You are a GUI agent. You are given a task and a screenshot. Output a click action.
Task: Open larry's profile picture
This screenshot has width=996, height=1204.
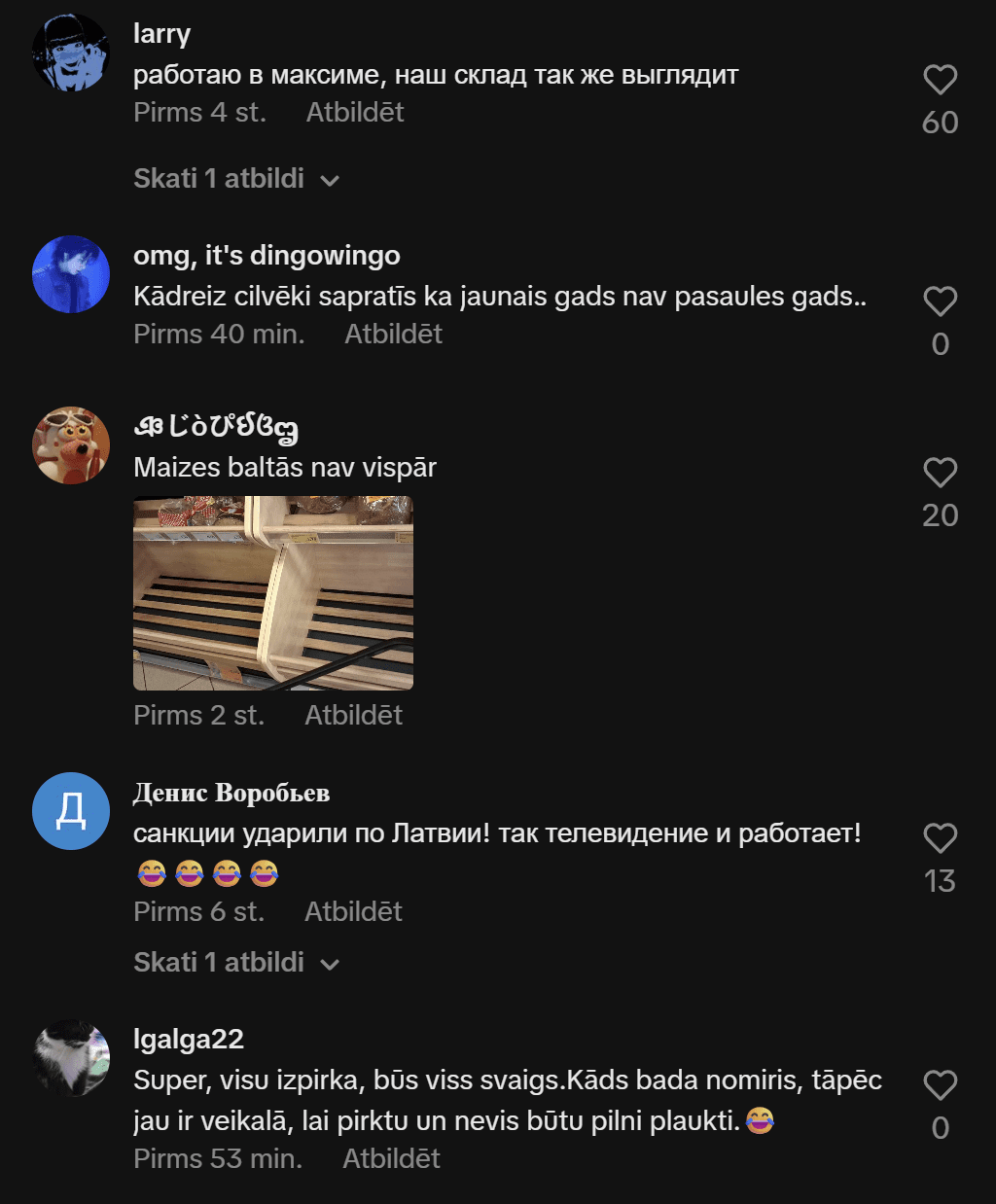tap(71, 53)
